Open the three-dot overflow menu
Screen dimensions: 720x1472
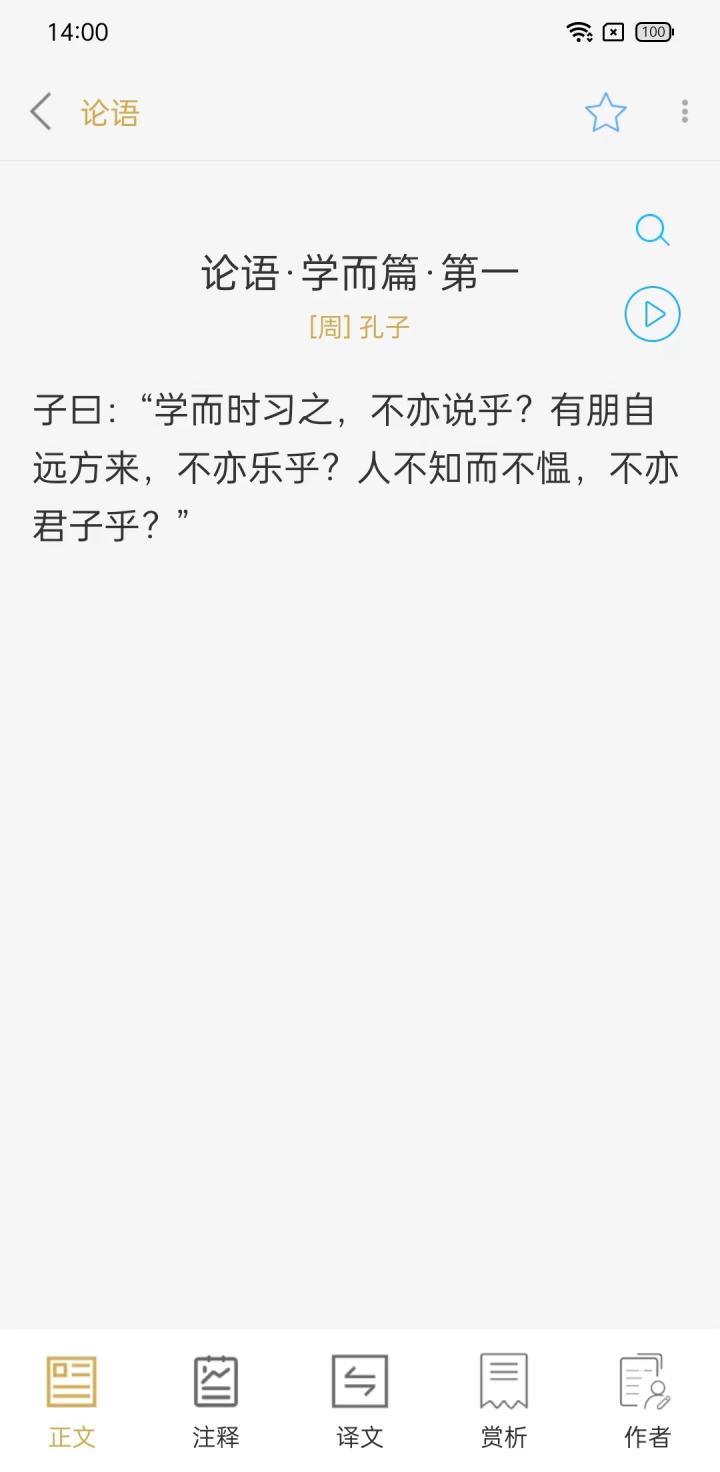pyautogui.click(x=684, y=112)
